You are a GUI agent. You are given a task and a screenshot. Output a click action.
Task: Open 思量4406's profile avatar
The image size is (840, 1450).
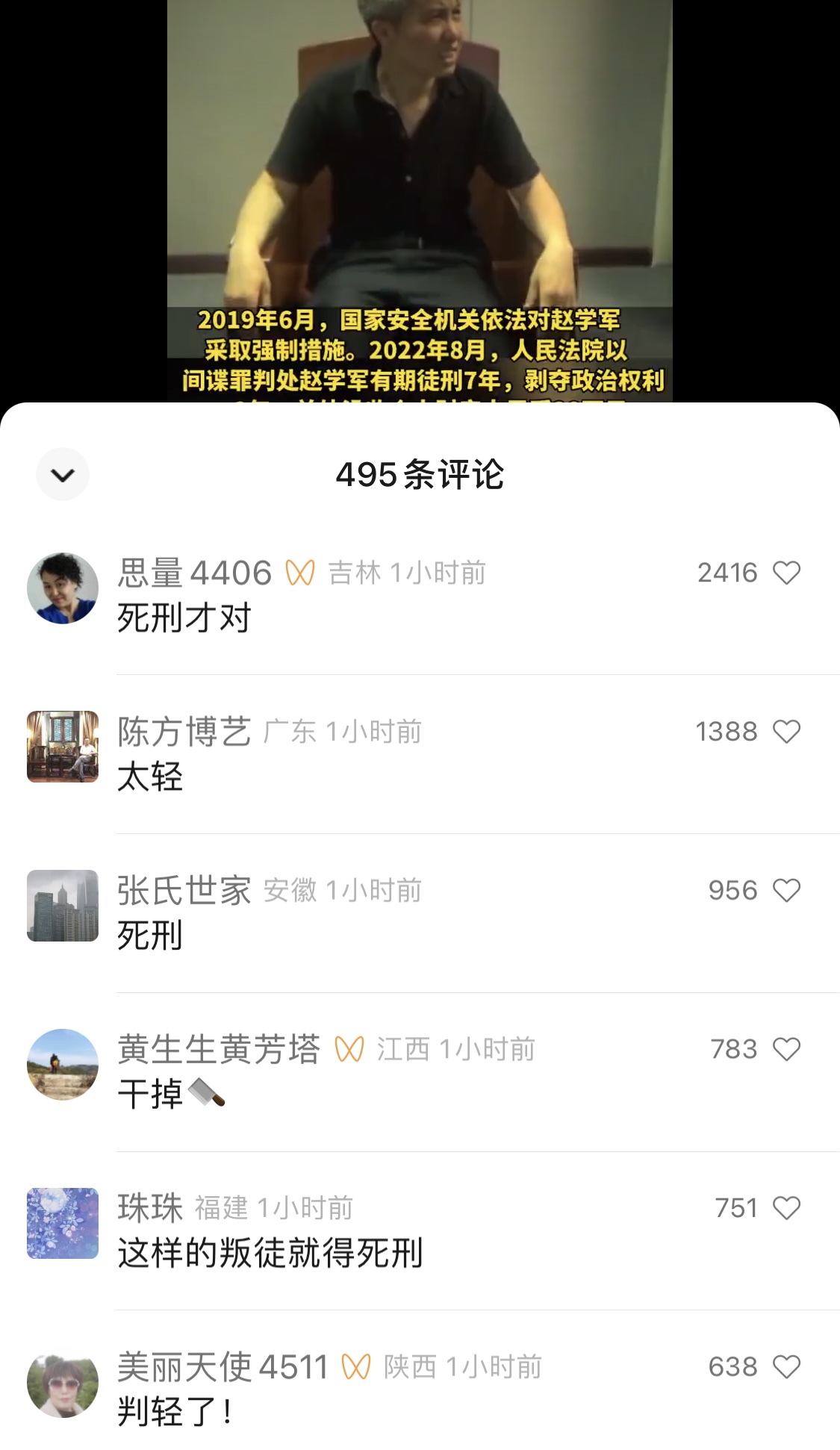63,588
